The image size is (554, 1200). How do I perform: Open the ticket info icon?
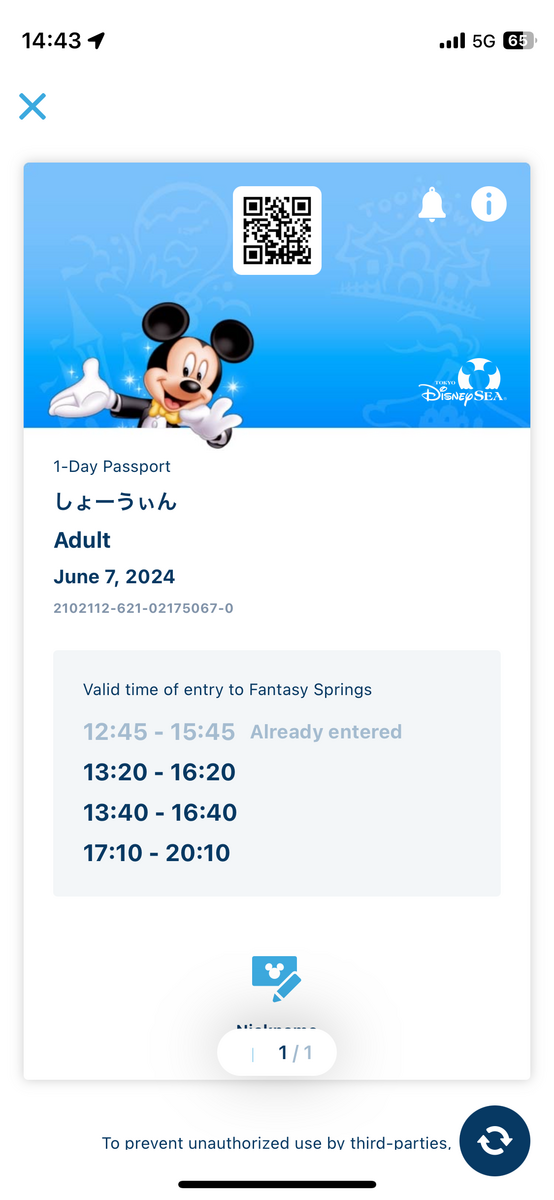489,204
